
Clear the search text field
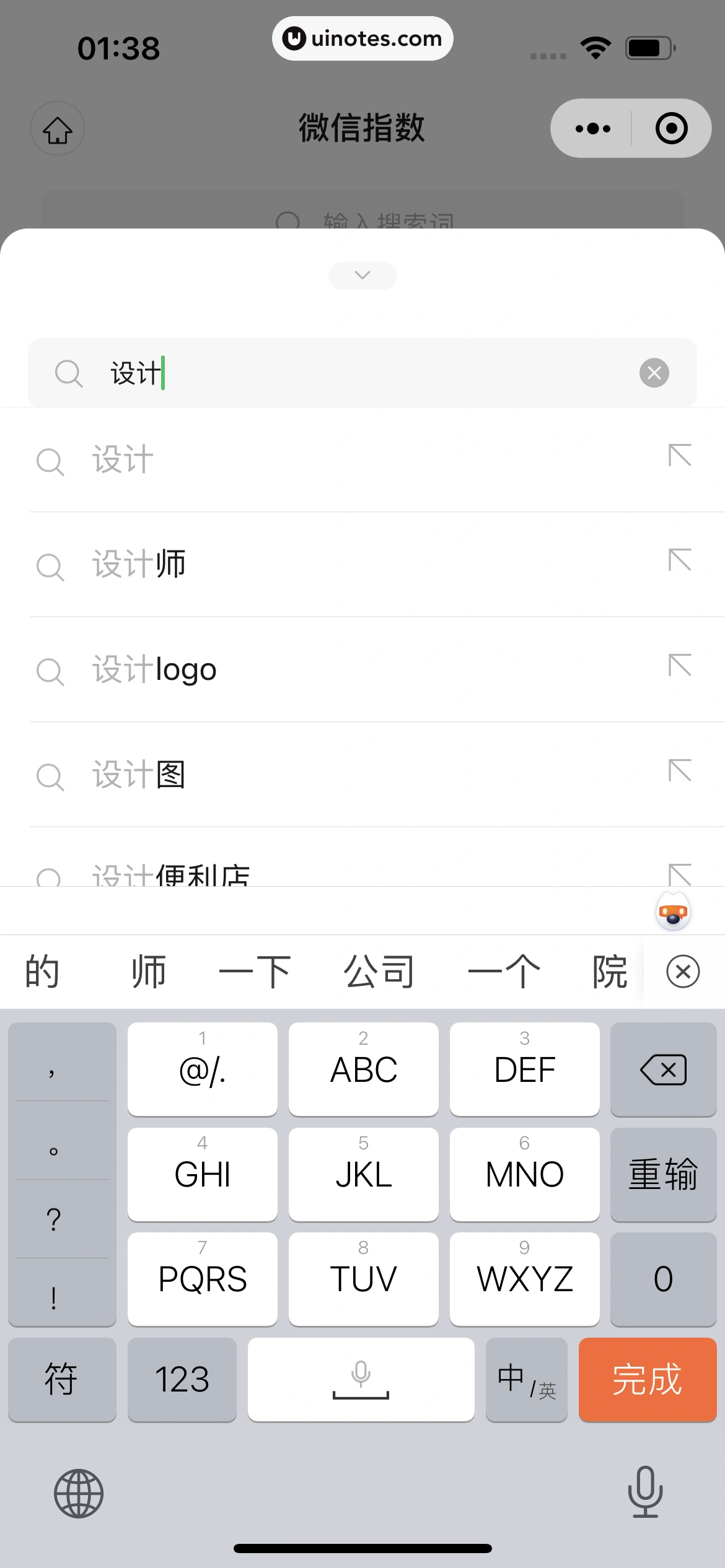654,373
